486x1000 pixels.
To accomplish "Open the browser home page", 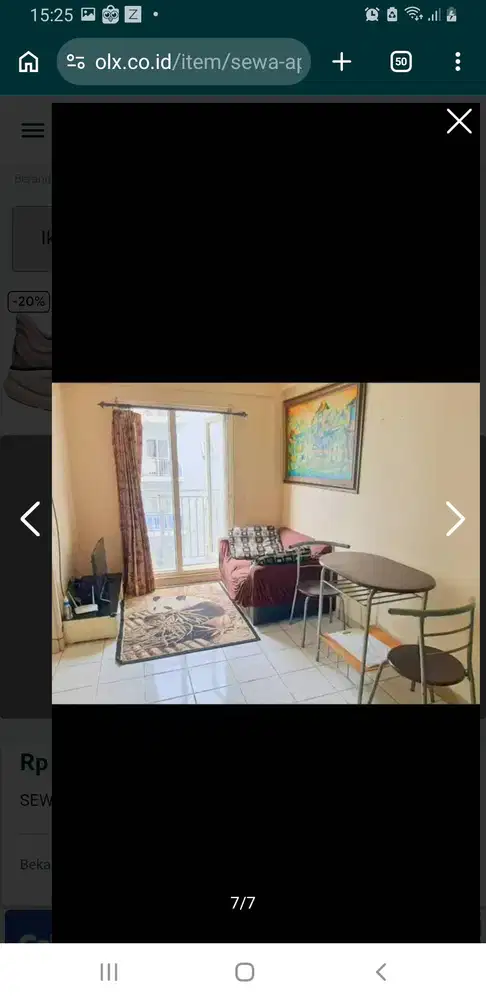I will click(28, 62).
